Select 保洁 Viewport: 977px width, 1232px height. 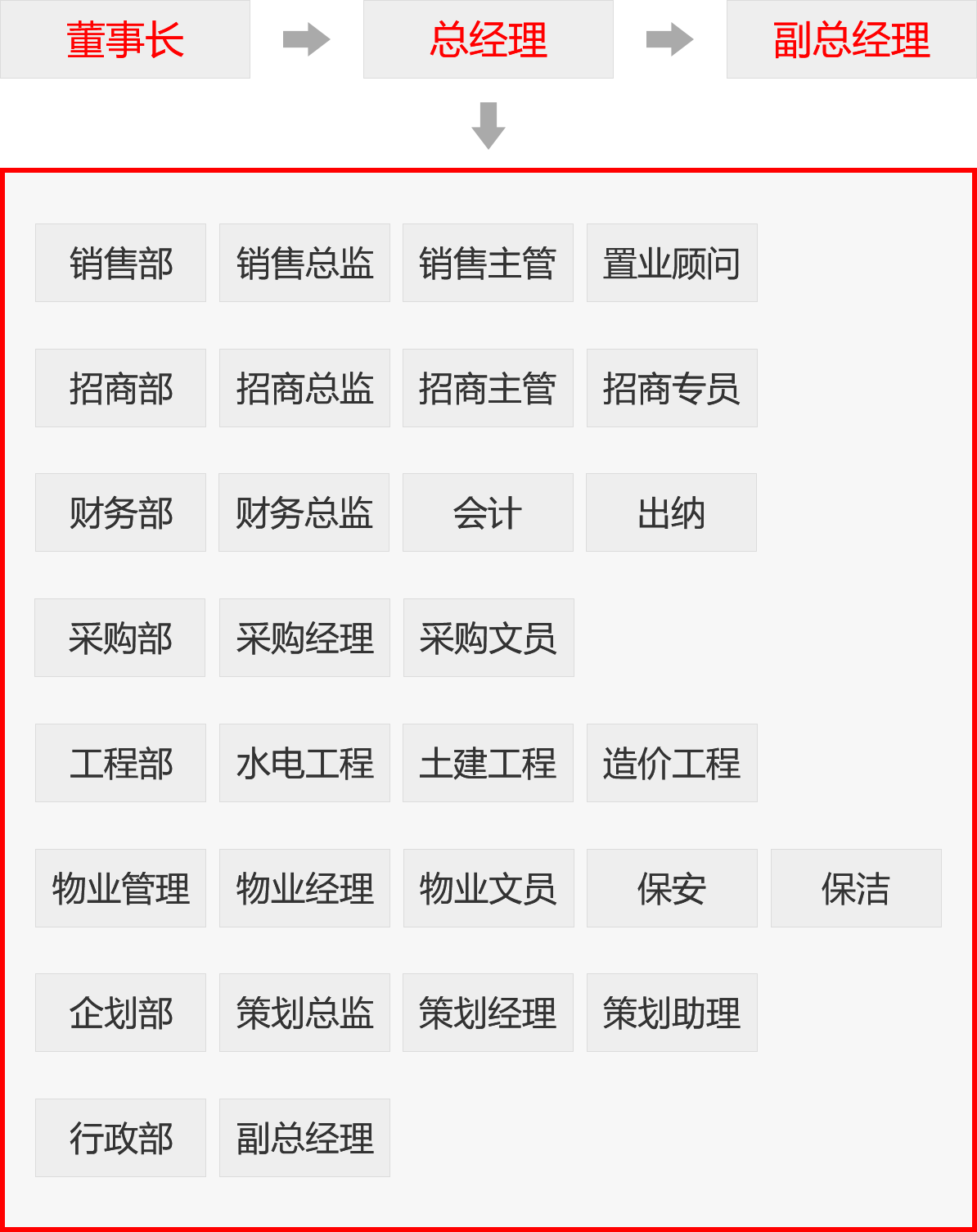coord(856,888)
